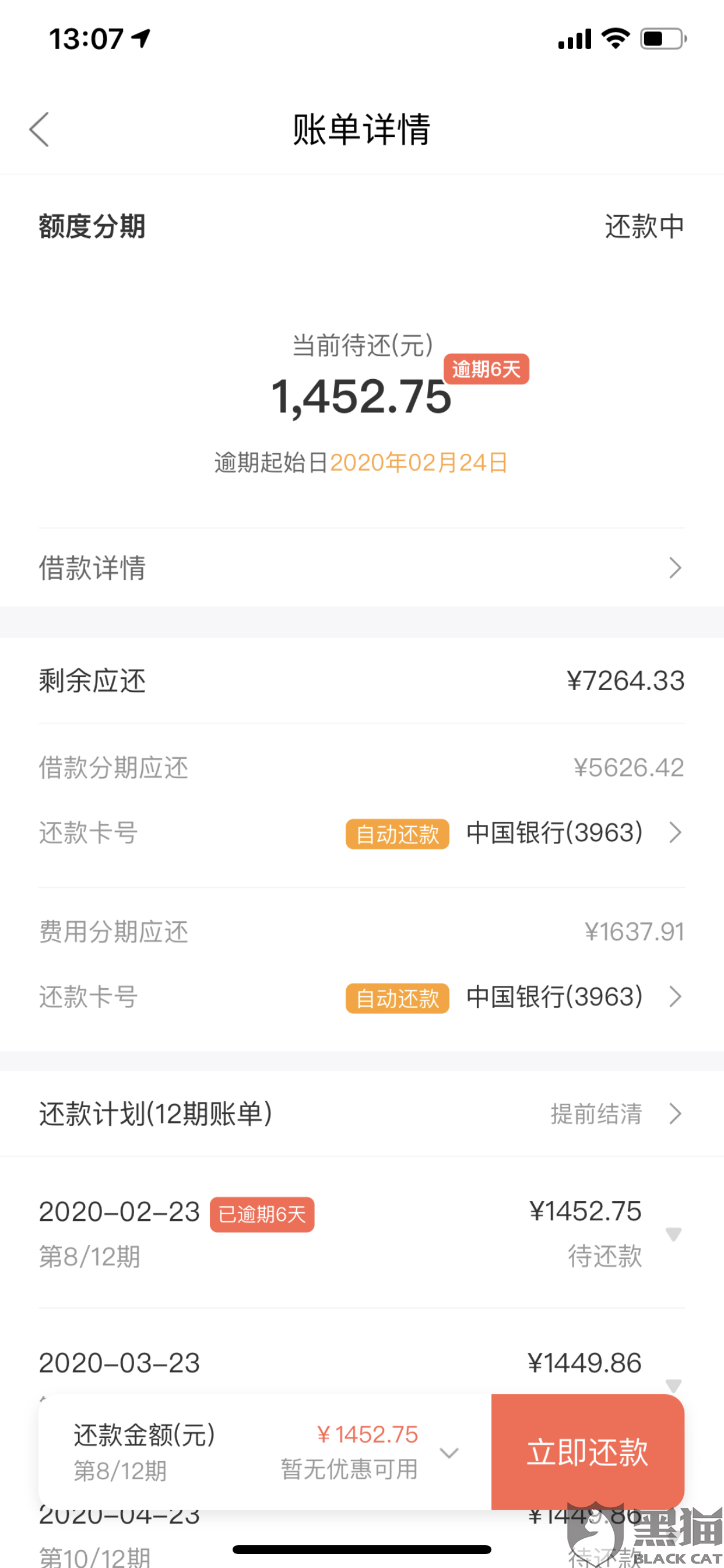Expand the 2020-02-23 installment details
This screenshot has width=724, height=1568.
pos(673,1234)
